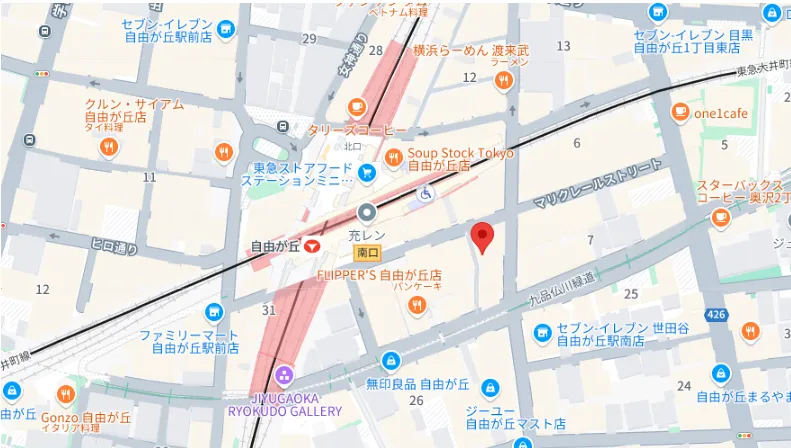This screenshot has width=791, height=448.
Task: Open セブン-イレブン 目黒自由が丘1丁目店 marker
Action: coord(658,13)
